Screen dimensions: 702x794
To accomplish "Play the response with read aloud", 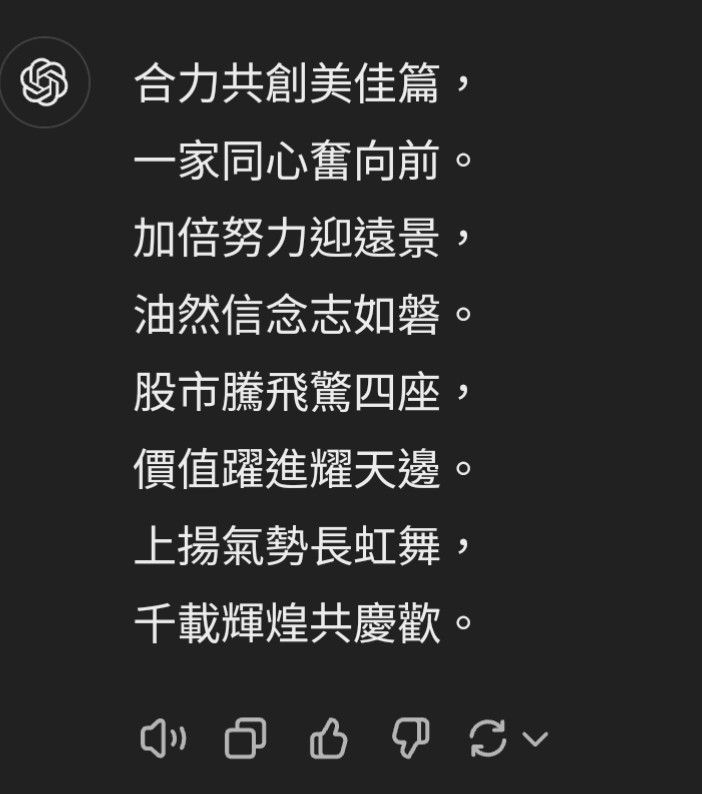I will [x=163, y=738].
